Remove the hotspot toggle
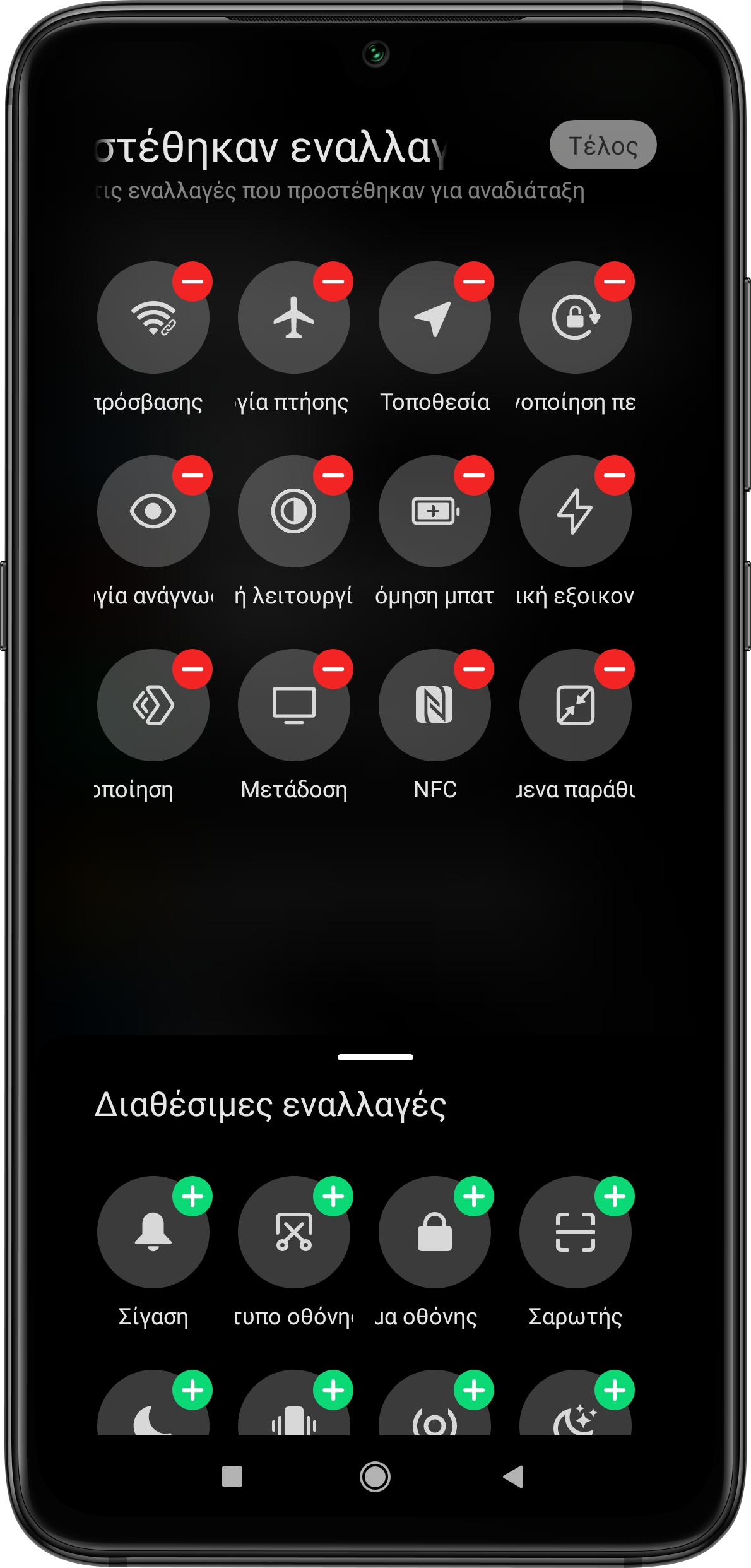The image size is (751, 1568). point(192,282)
